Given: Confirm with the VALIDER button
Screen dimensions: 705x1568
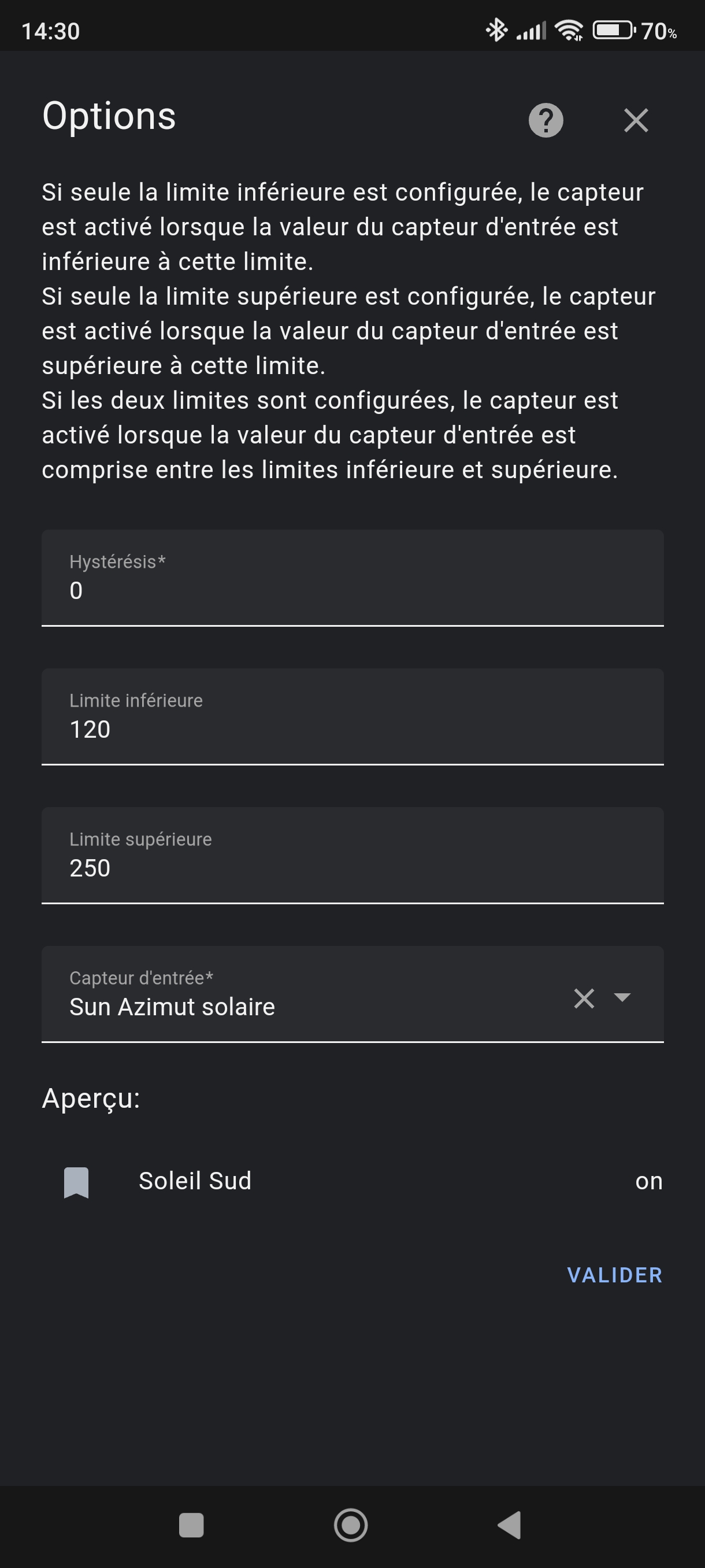Looking at the screenshot, I should (x=614, y=1275).
